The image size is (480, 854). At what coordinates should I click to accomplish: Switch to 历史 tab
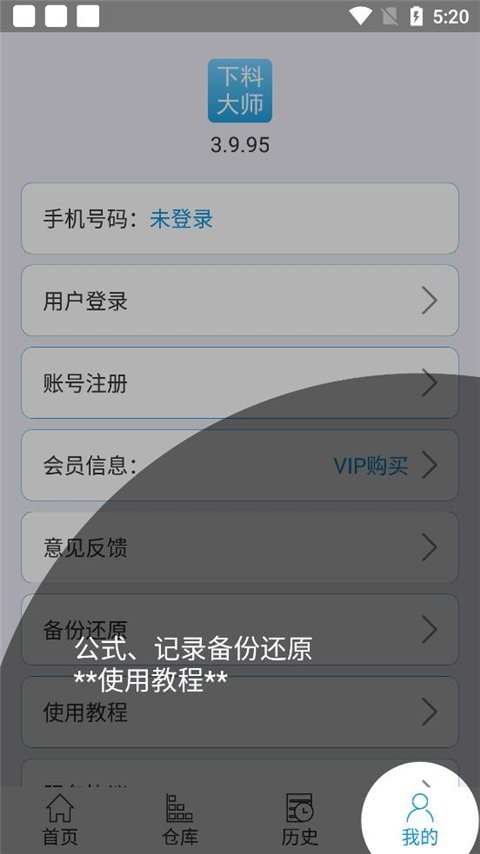pyautogui.click(x=300, y=820)
